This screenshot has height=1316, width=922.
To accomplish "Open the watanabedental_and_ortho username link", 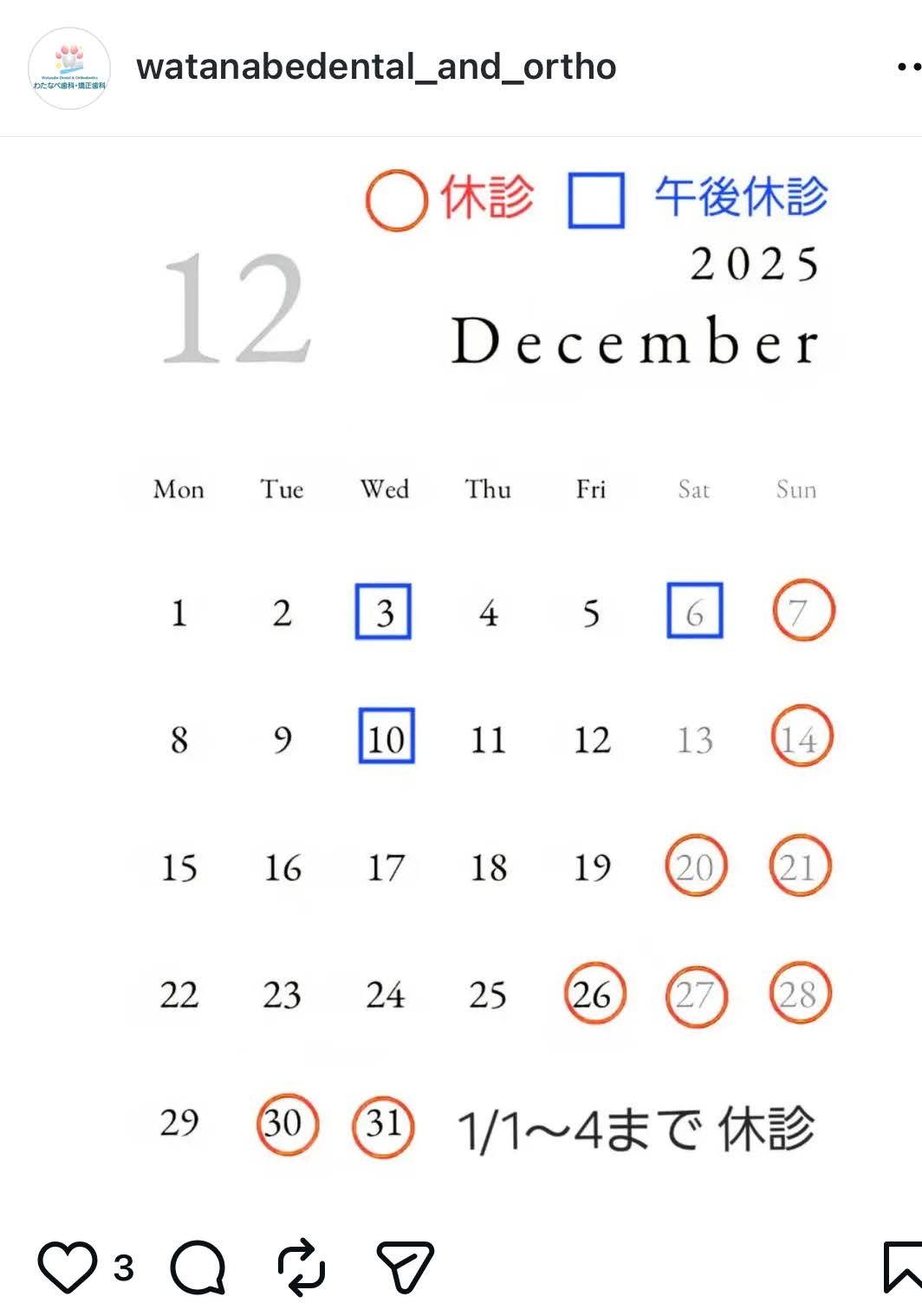I will (376, 67).
